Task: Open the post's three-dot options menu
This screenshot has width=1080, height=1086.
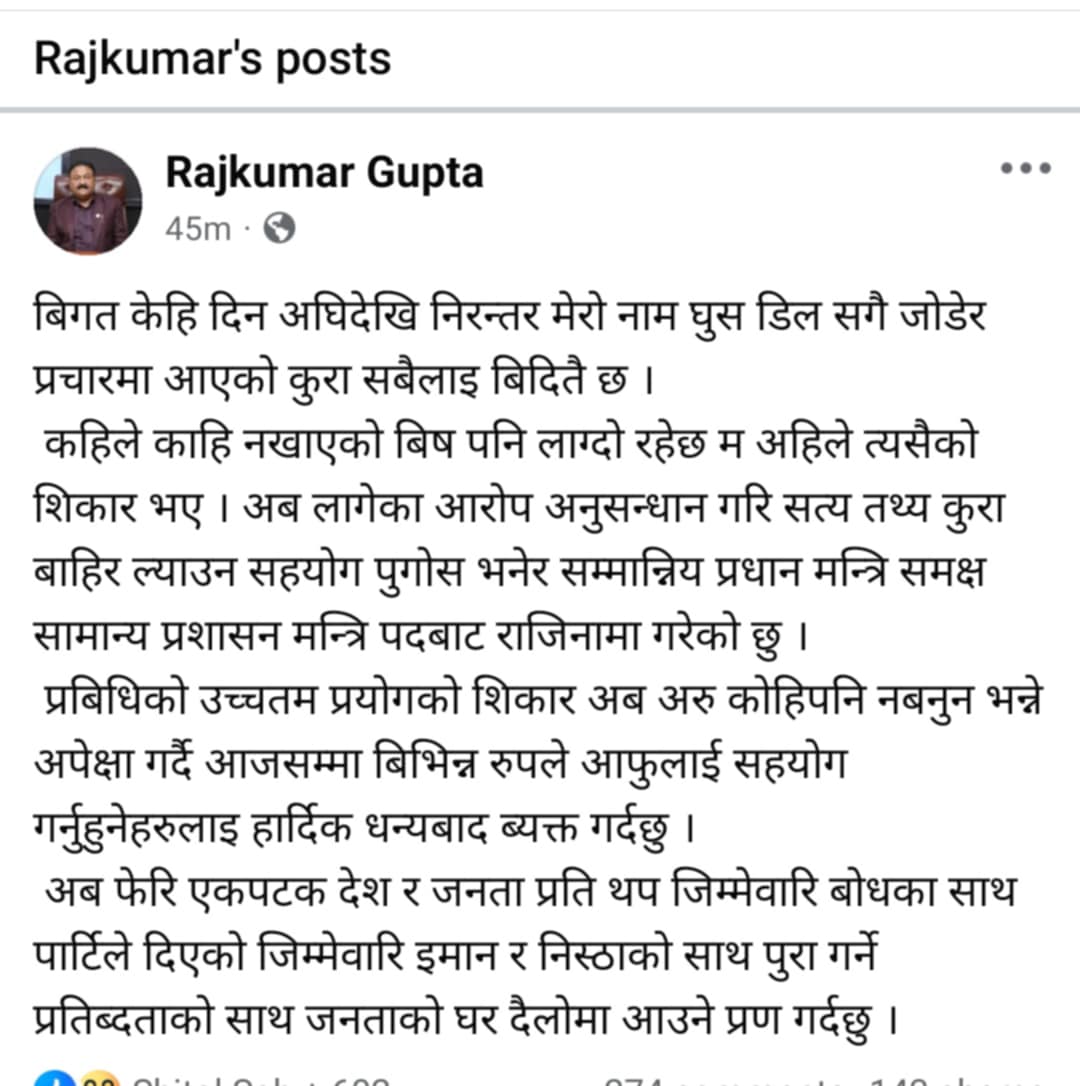Action: (x=1026, y=169)
